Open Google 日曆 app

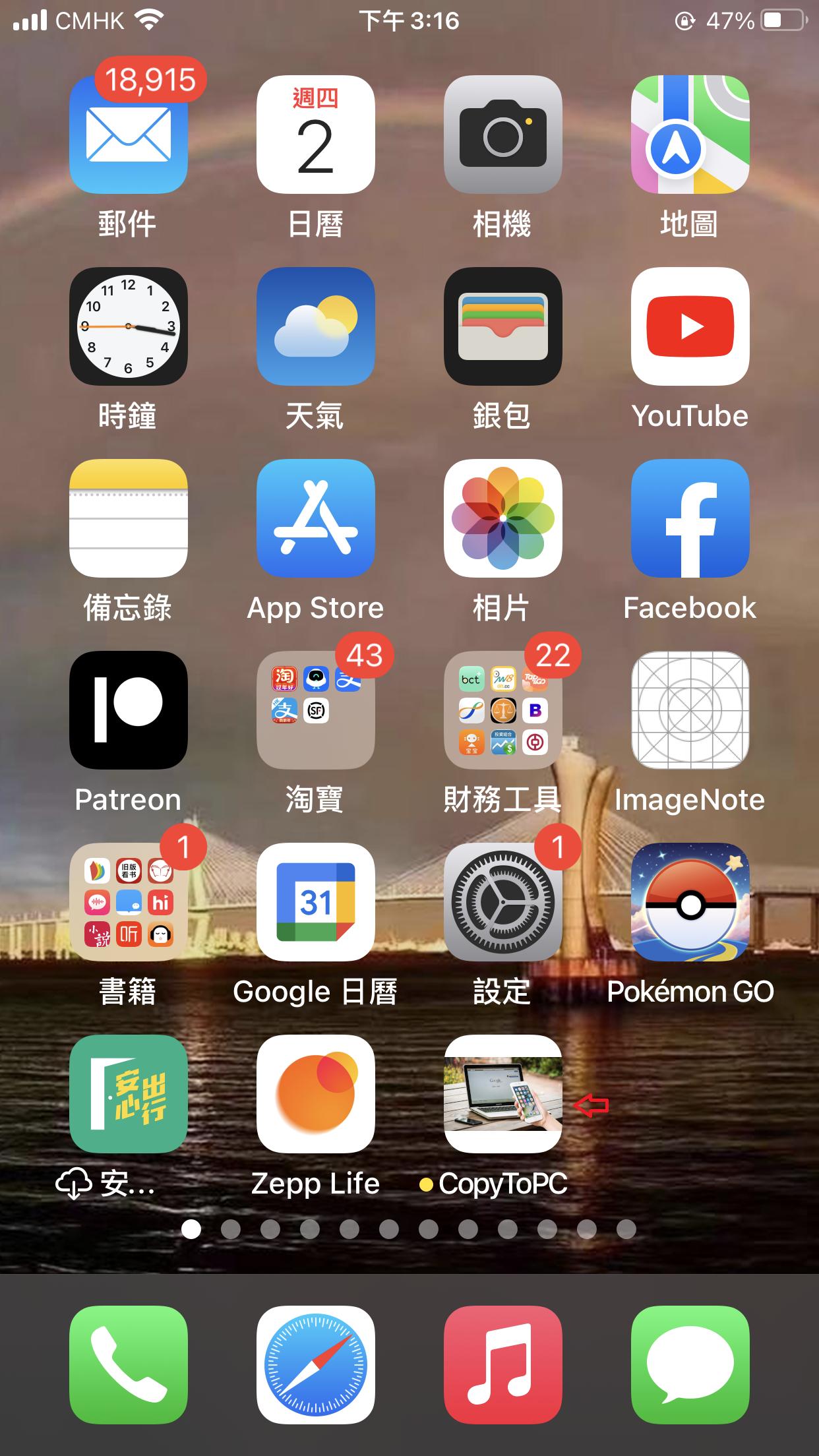click(316, 902)
